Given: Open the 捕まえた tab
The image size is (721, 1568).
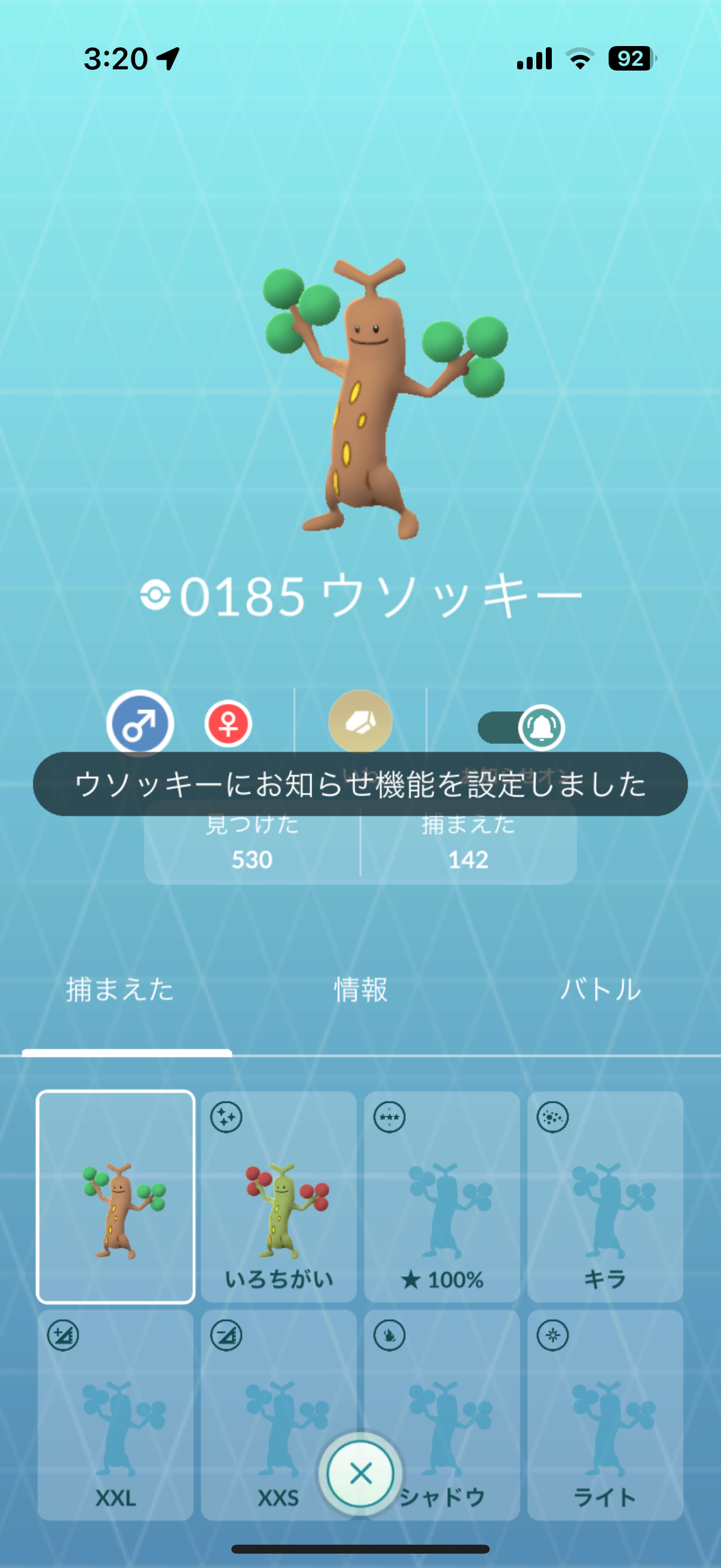Looking at the screenshot, I should click(120, 990).
